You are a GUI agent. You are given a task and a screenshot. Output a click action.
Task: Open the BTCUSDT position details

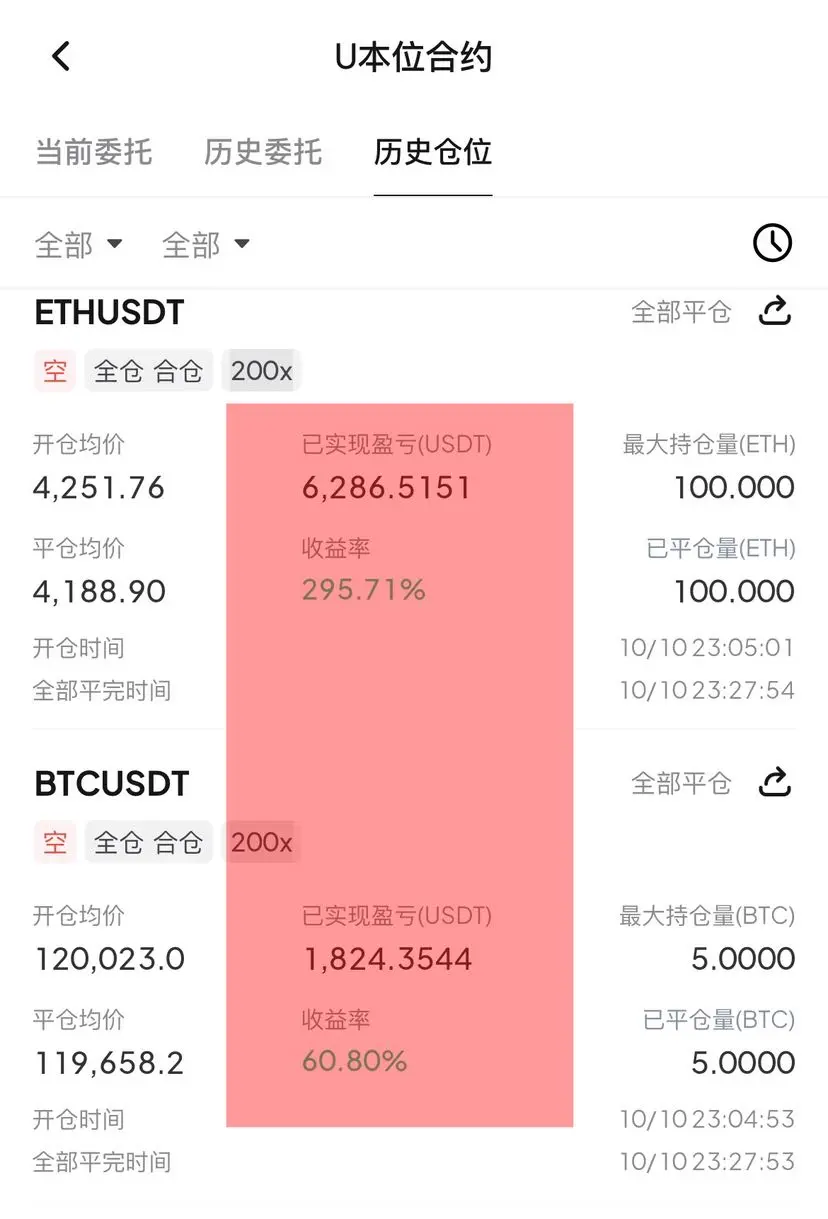click(x=112, y=784)
